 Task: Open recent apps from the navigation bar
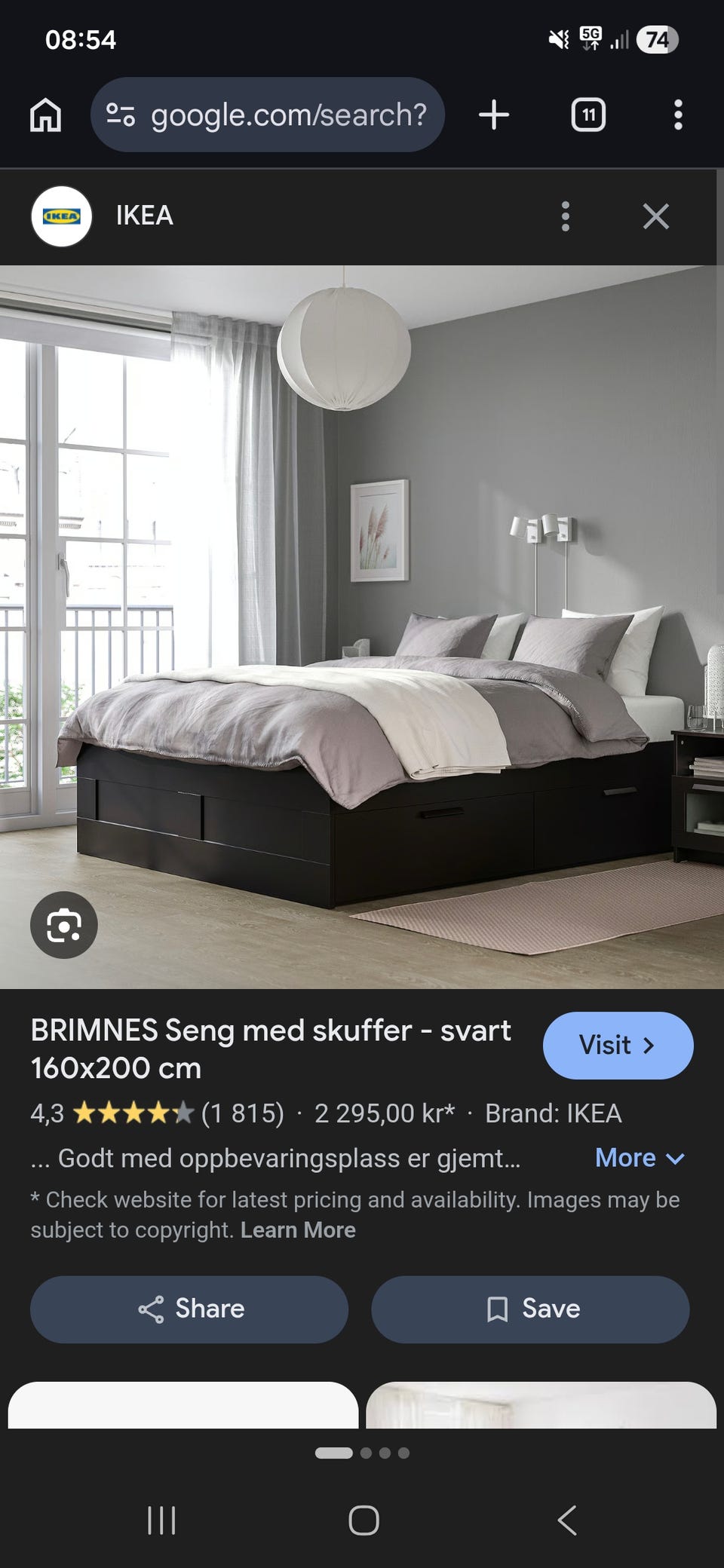click(x=161, y=1521)
